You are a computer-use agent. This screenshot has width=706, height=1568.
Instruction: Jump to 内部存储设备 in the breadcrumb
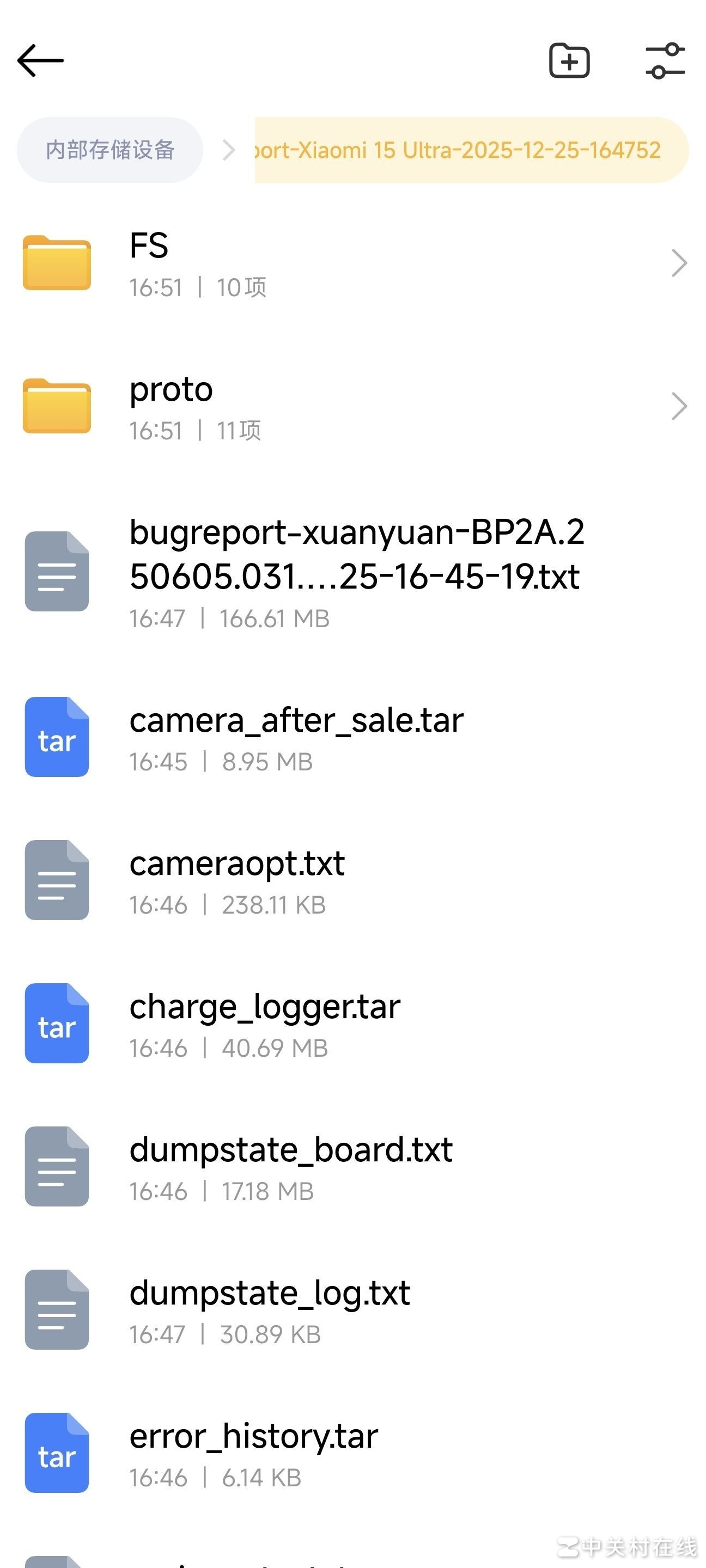pos(110,150)
